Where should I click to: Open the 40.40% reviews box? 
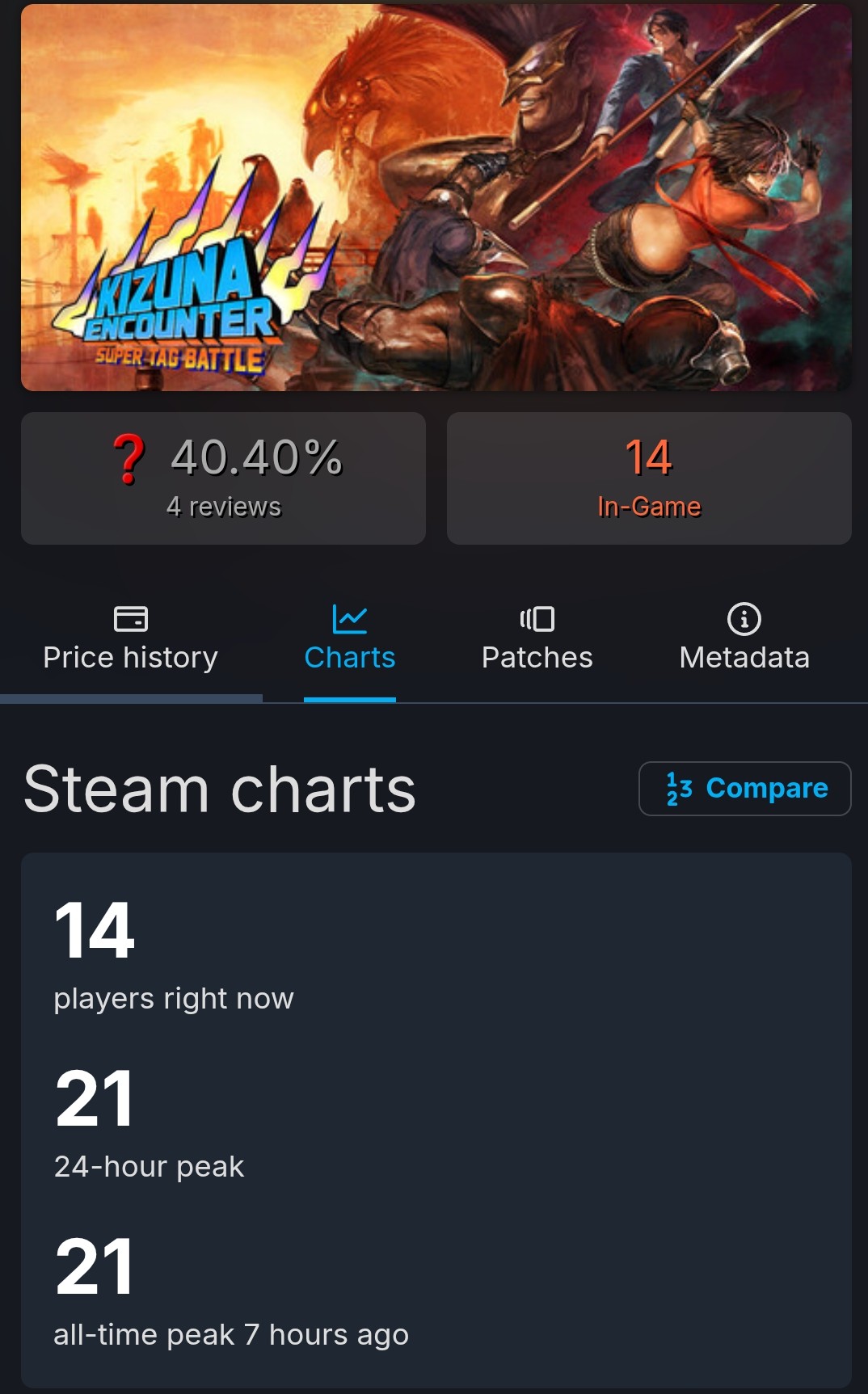[x=223, y=478]
